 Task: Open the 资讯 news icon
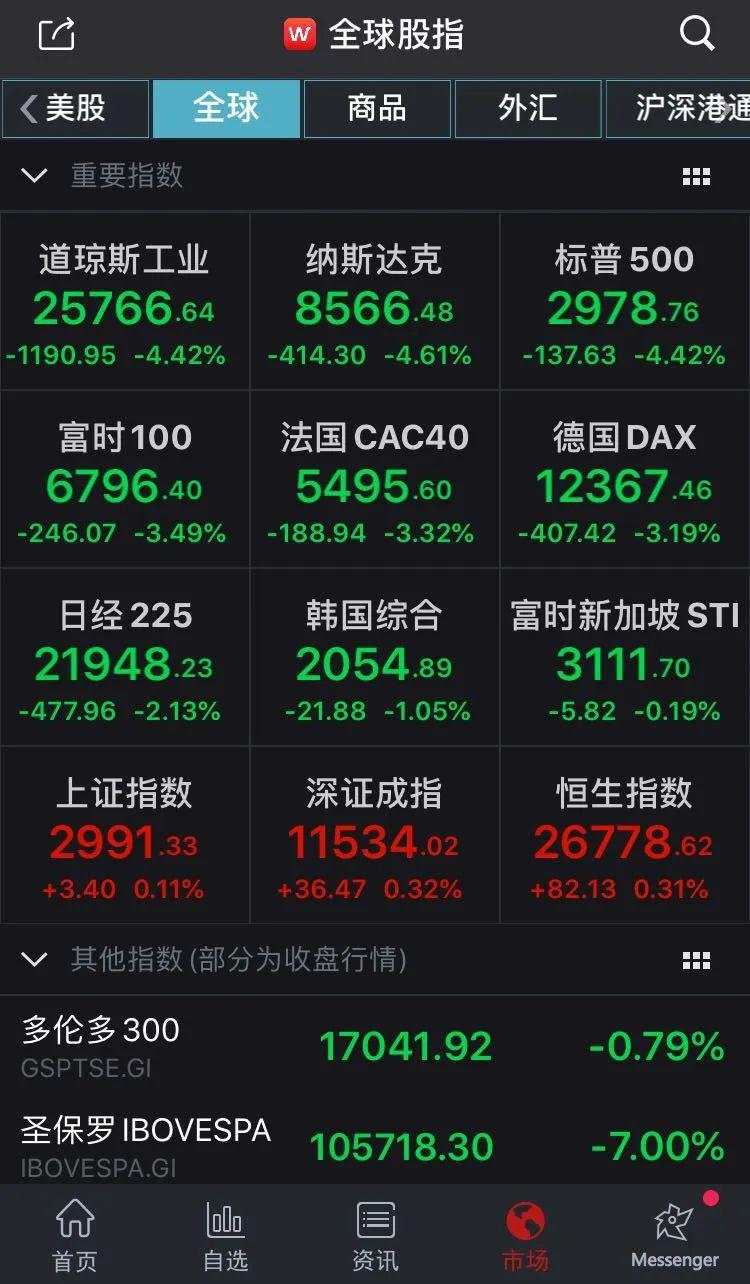[375, 1230]
